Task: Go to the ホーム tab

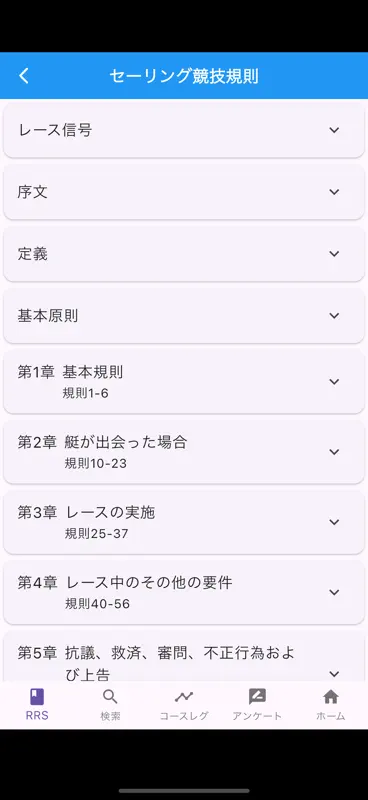Action: coord(331,705)
